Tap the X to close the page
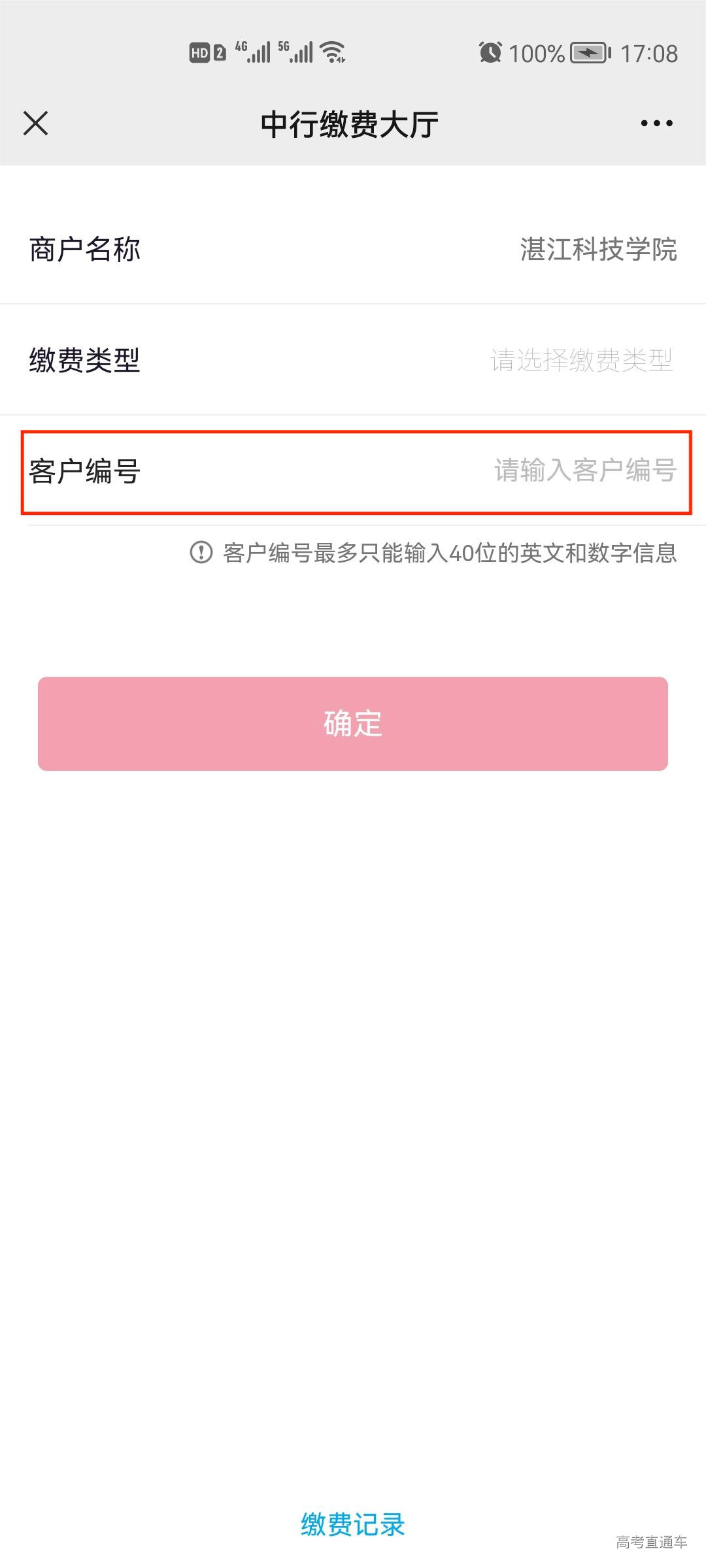 click(35, 123)
